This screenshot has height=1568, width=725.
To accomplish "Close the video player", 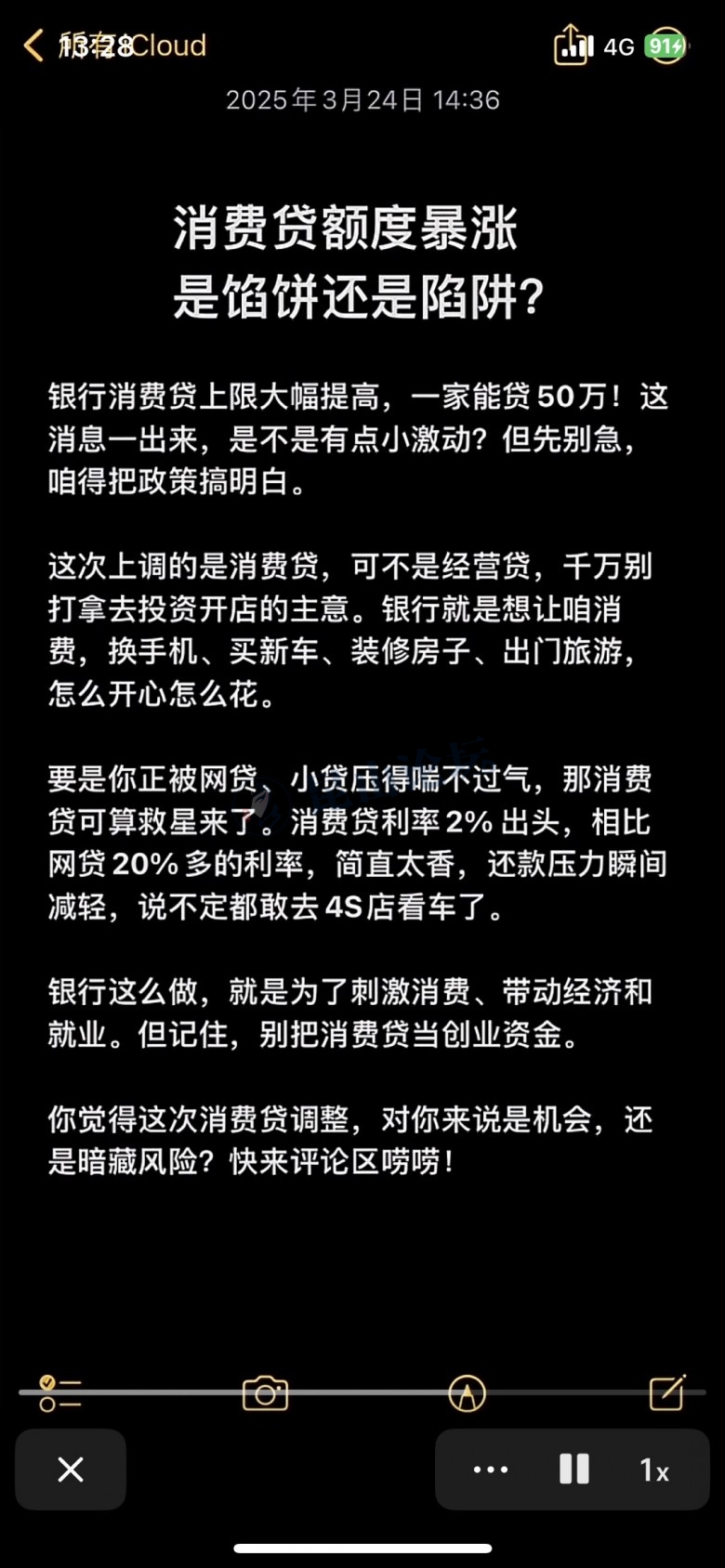I will click(x=71, y=1470).
